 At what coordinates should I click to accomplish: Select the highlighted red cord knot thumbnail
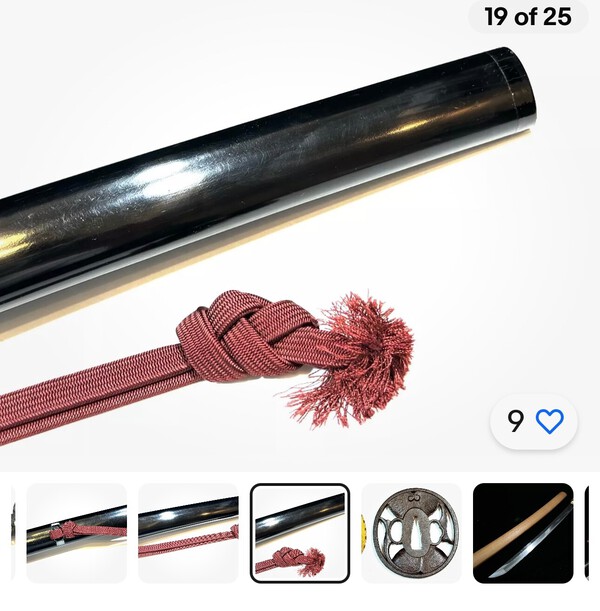click(299, 534)
